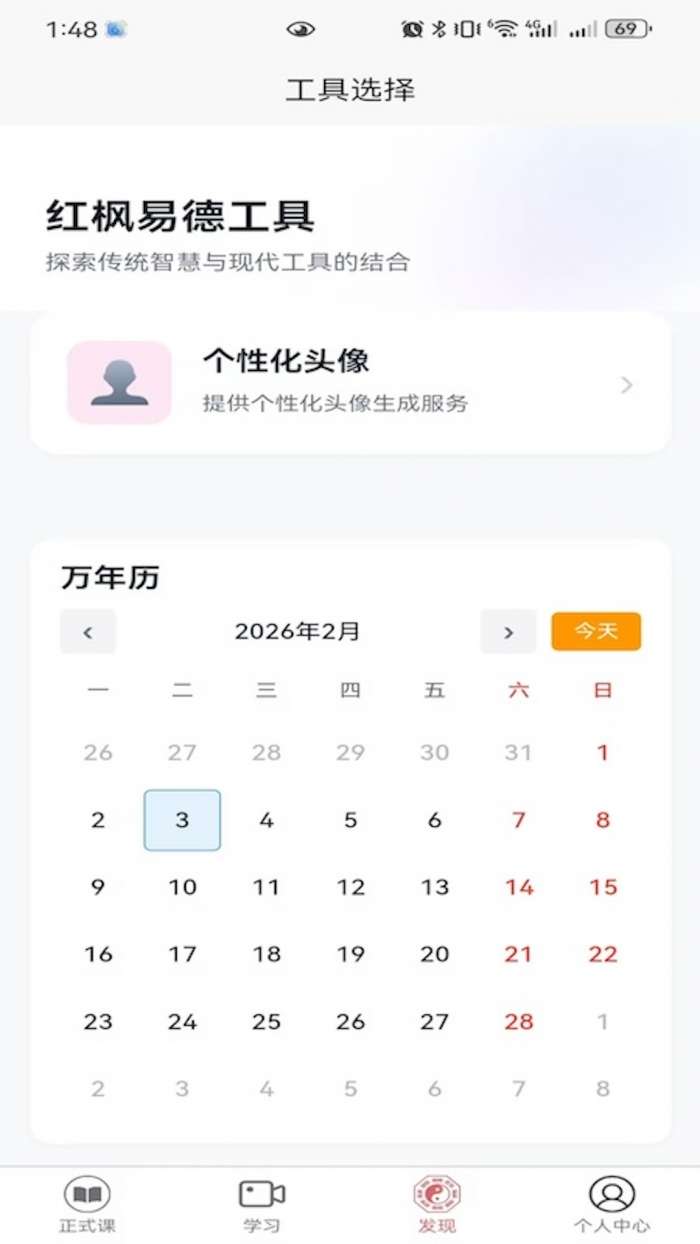The image size is (700, 1244).
Task: Switch to the 正式课 tab
Action: coord(87,1204)
